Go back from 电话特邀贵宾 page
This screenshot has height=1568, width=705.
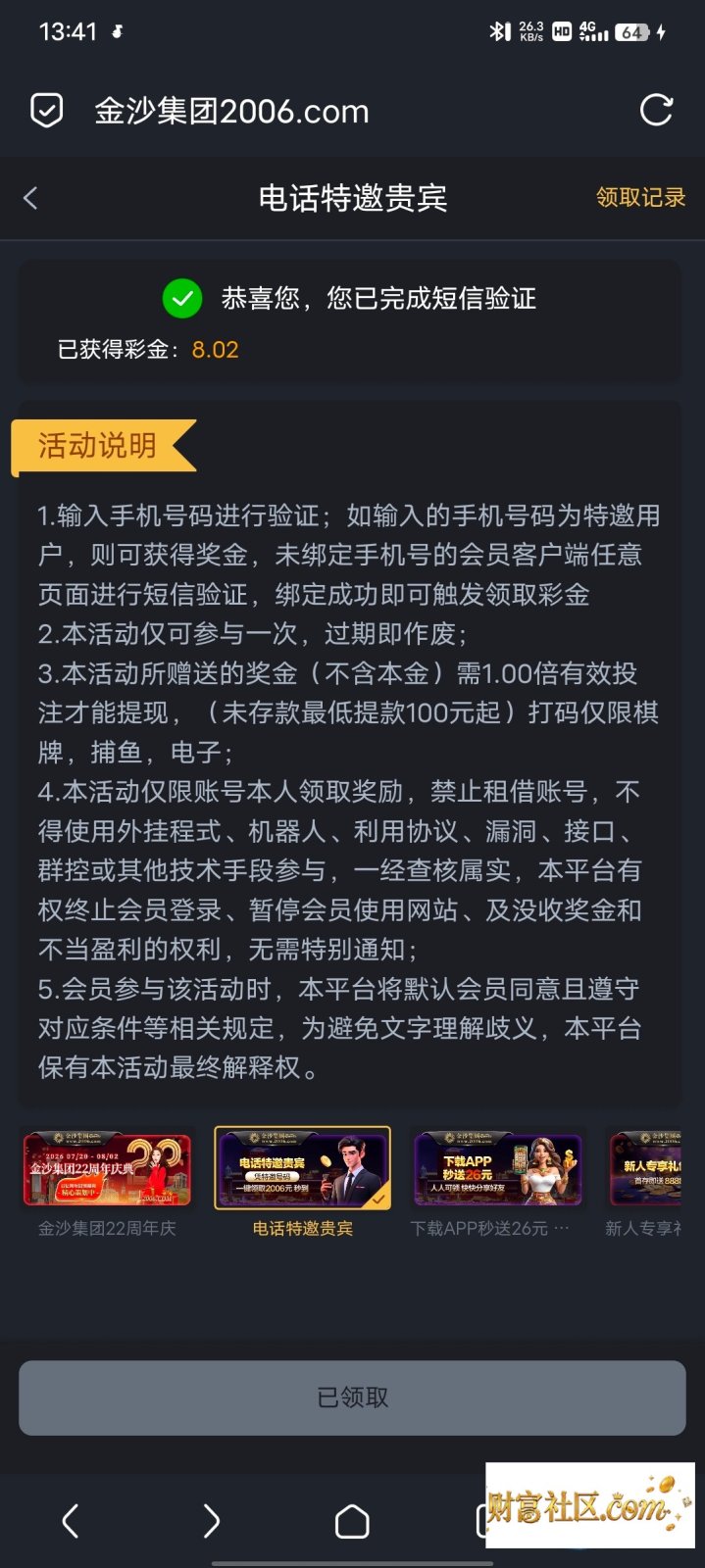(x=30, y=198)
